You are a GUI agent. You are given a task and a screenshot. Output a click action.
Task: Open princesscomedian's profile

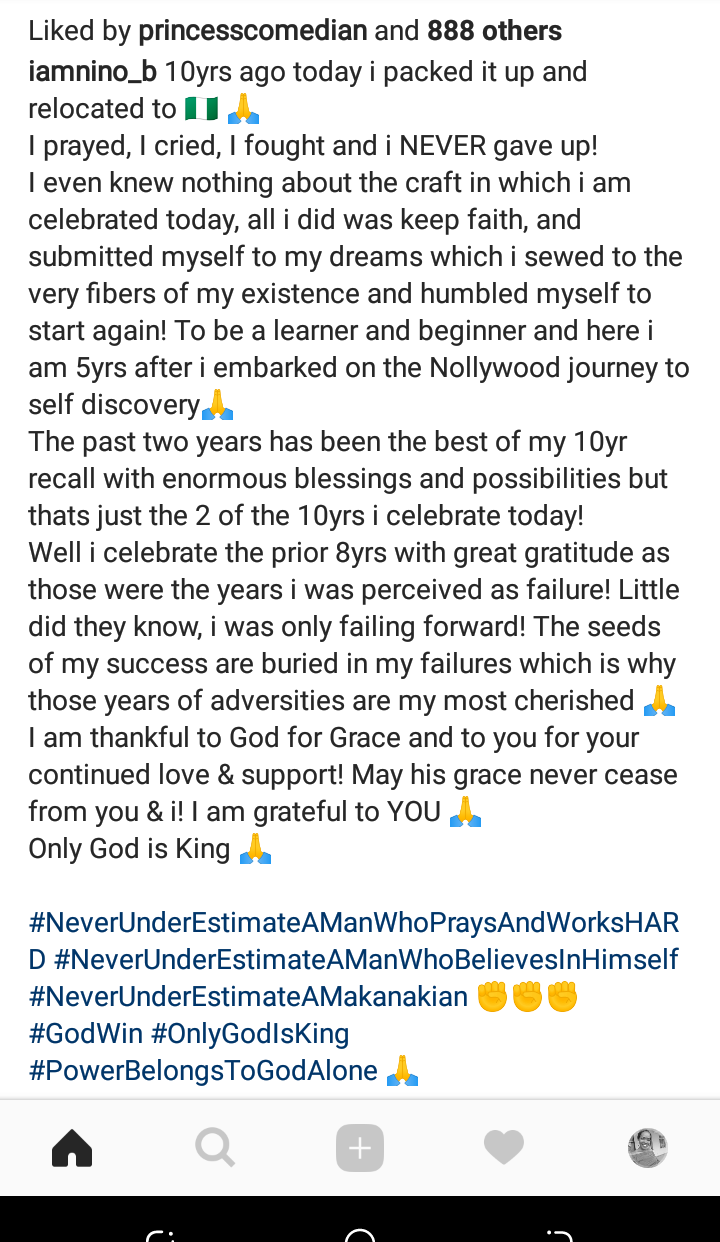point(252,31)
